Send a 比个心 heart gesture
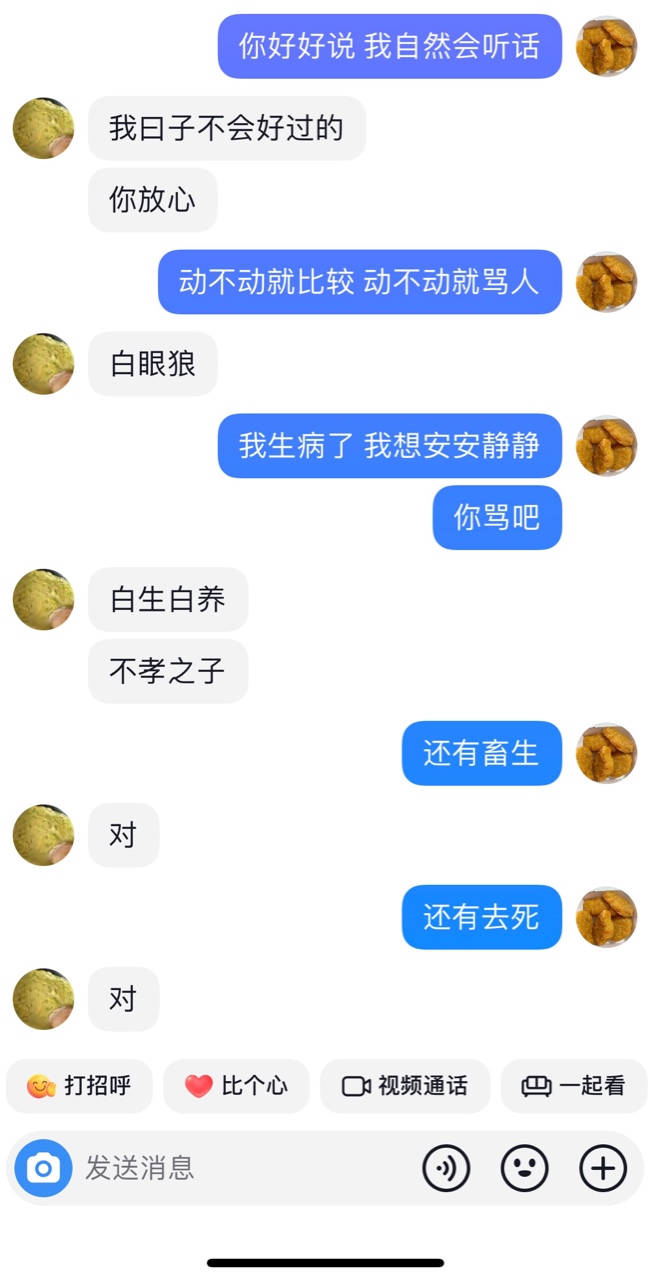 point(236,1086)
